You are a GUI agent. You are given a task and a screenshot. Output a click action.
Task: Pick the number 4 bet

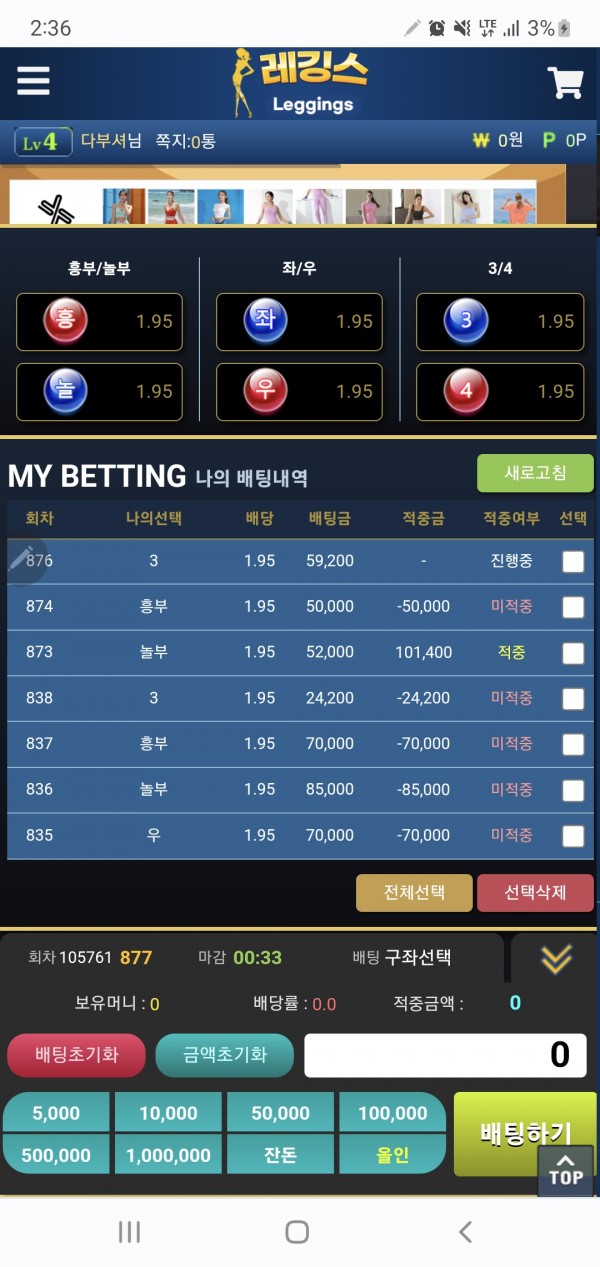[499, 392]
